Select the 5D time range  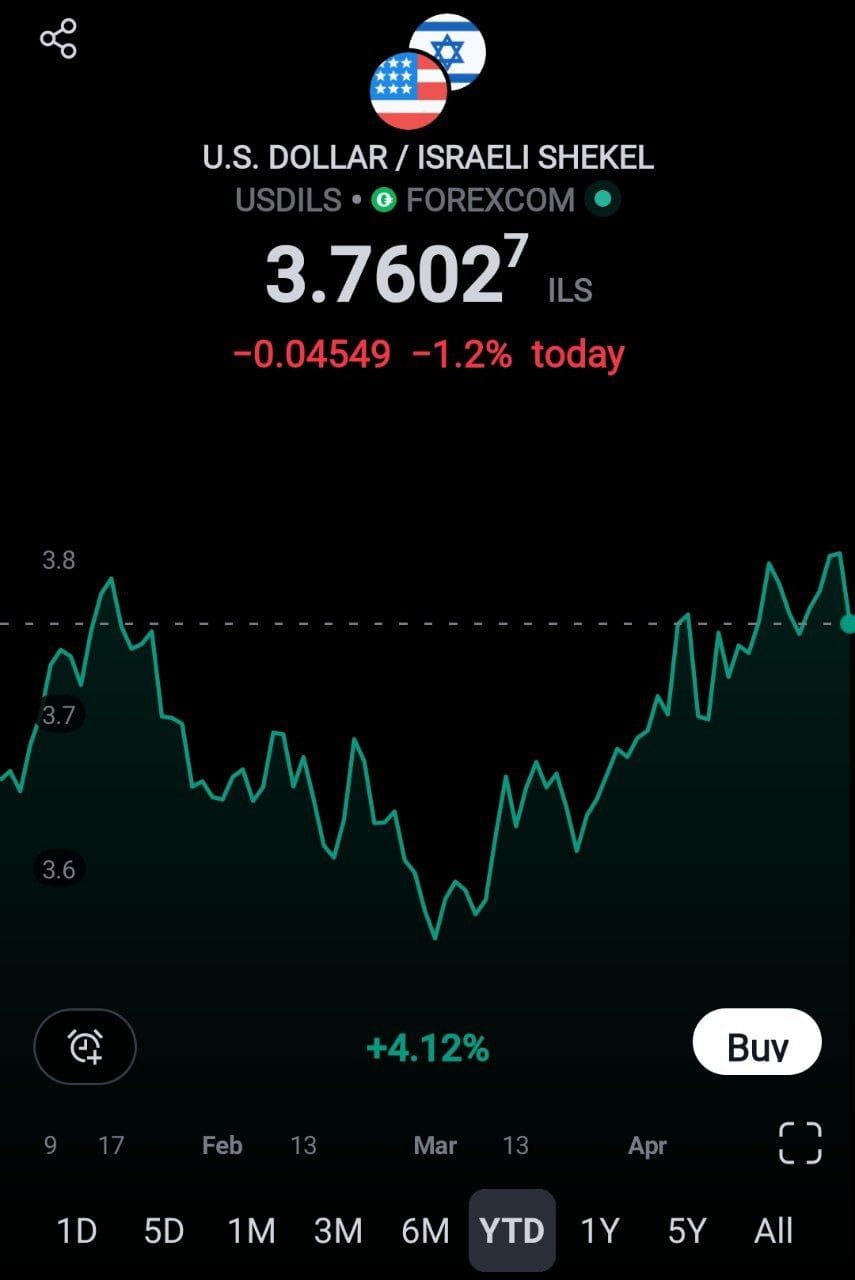164,1231
